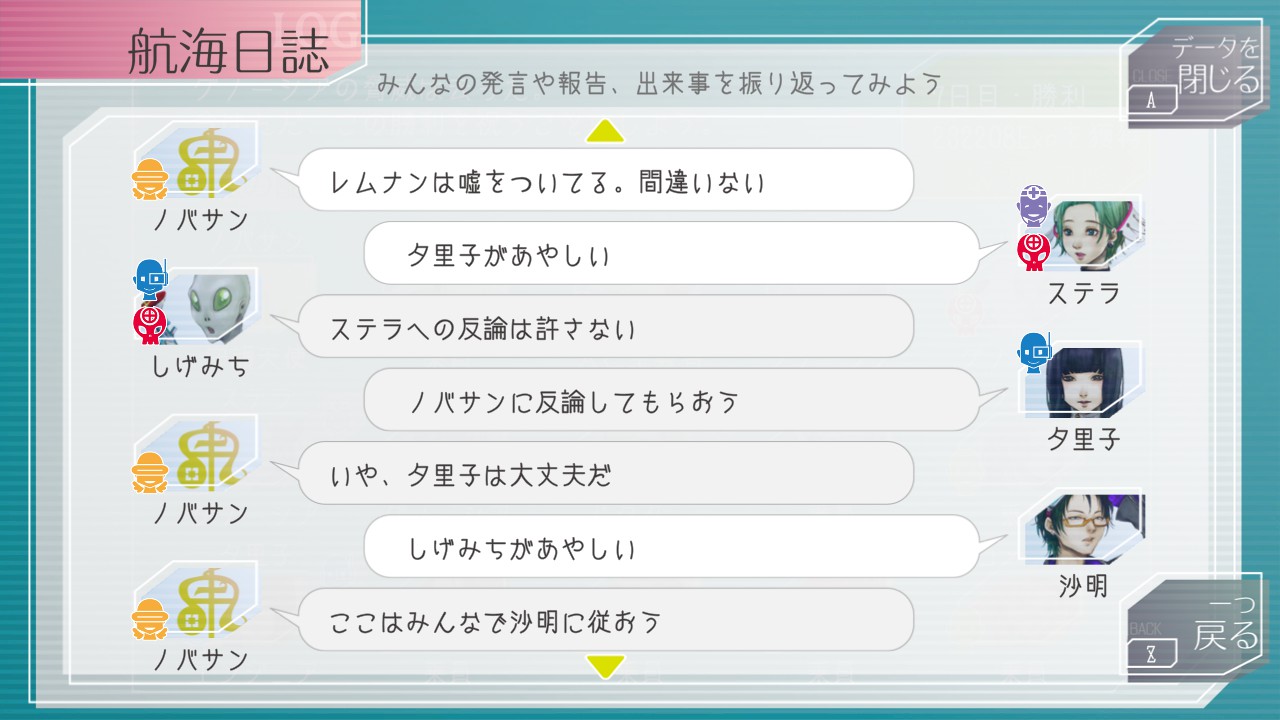The image size is (1280, 720).
Task: Tap the yellow up arrow to view earlier entries
Action: click(606, 131)
